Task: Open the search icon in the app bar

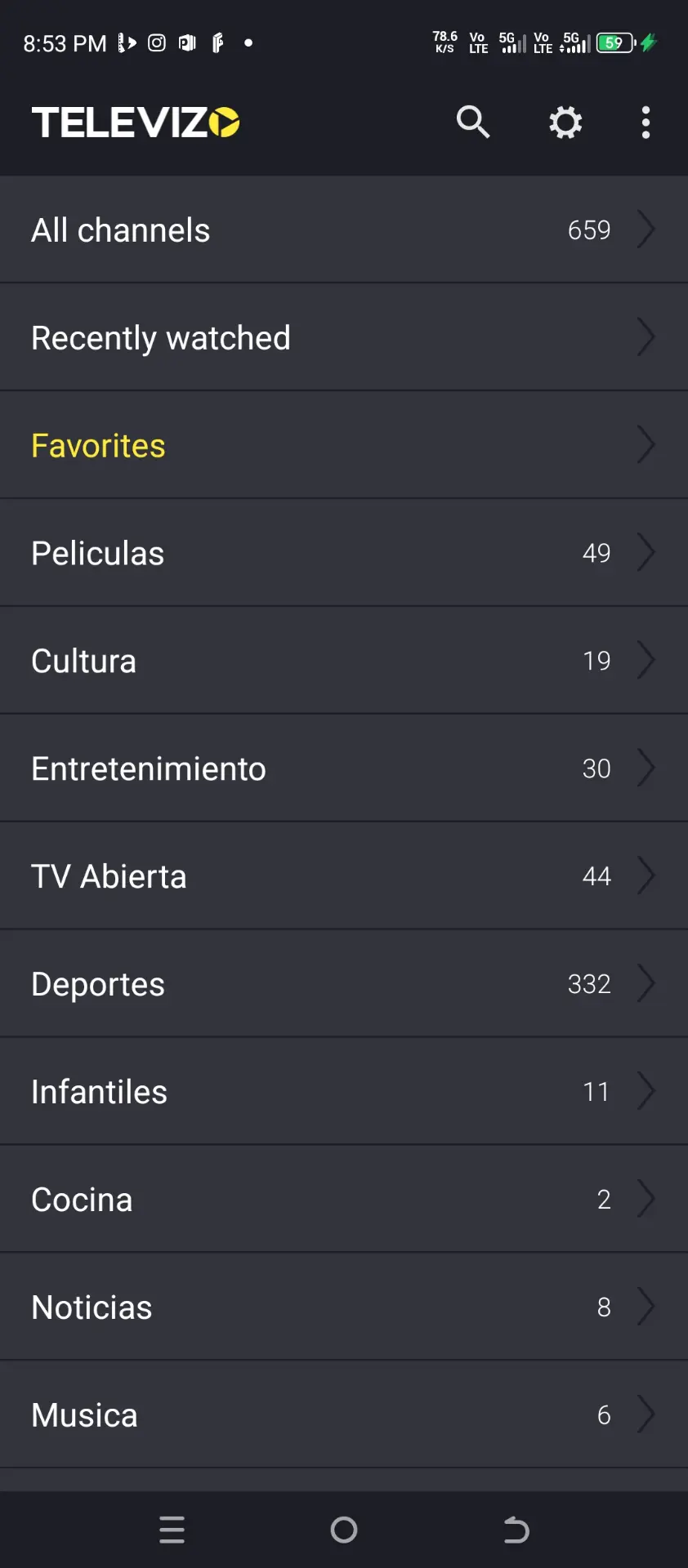Action: [x=473, y=122]
